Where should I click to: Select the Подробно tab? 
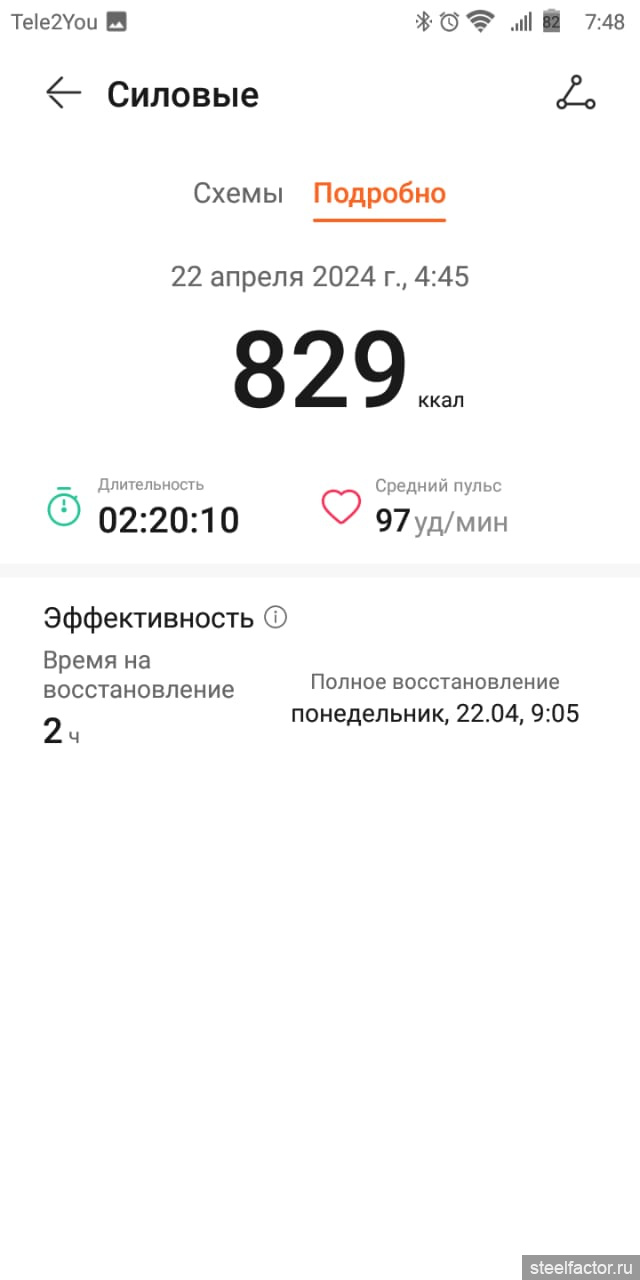[379, 193]
